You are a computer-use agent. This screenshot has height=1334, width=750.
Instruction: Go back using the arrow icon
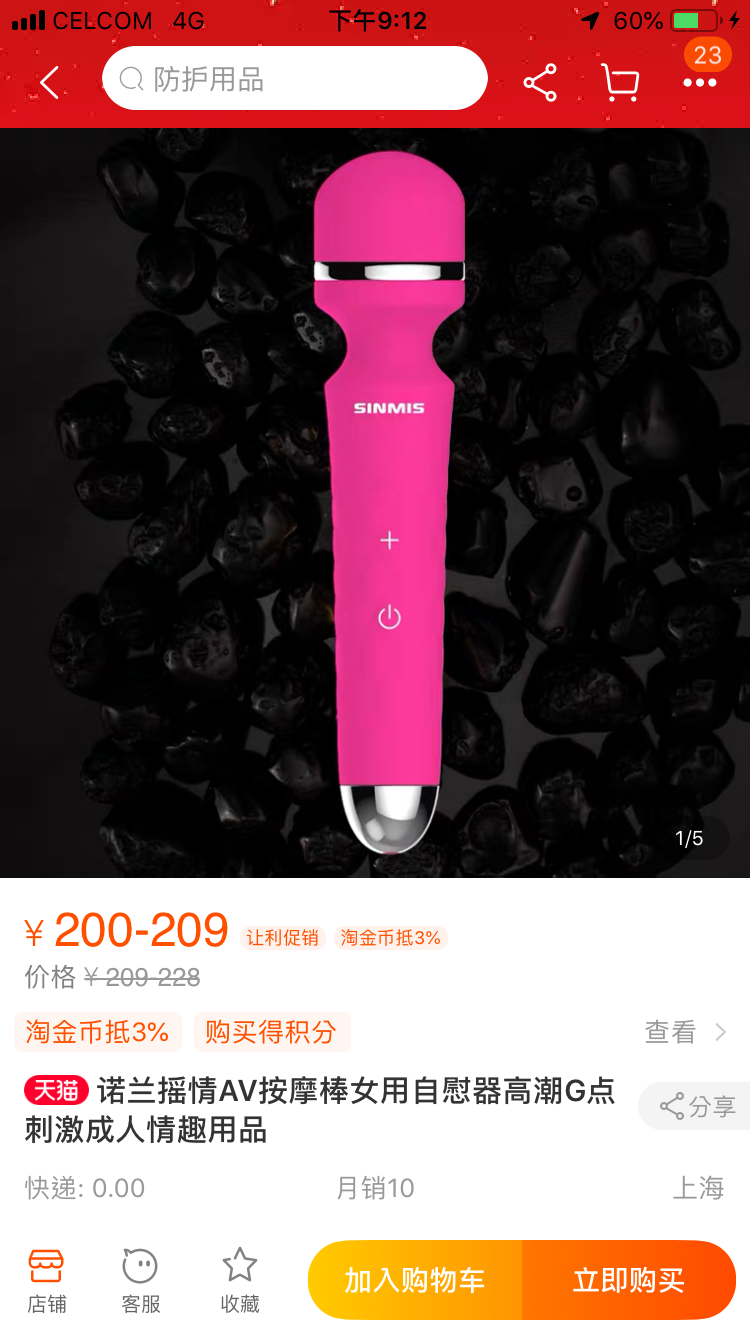pyautogui.click(x=50, y=82)
